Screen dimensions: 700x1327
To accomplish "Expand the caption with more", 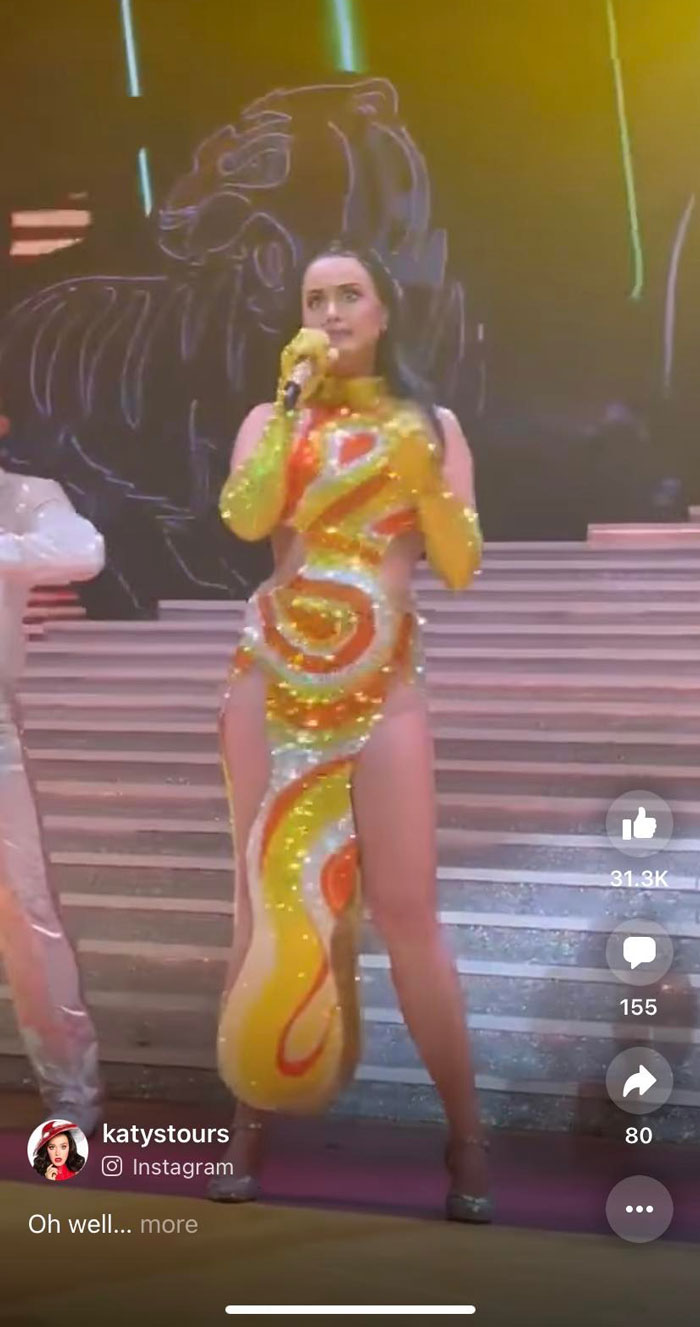I will 169,1224.
